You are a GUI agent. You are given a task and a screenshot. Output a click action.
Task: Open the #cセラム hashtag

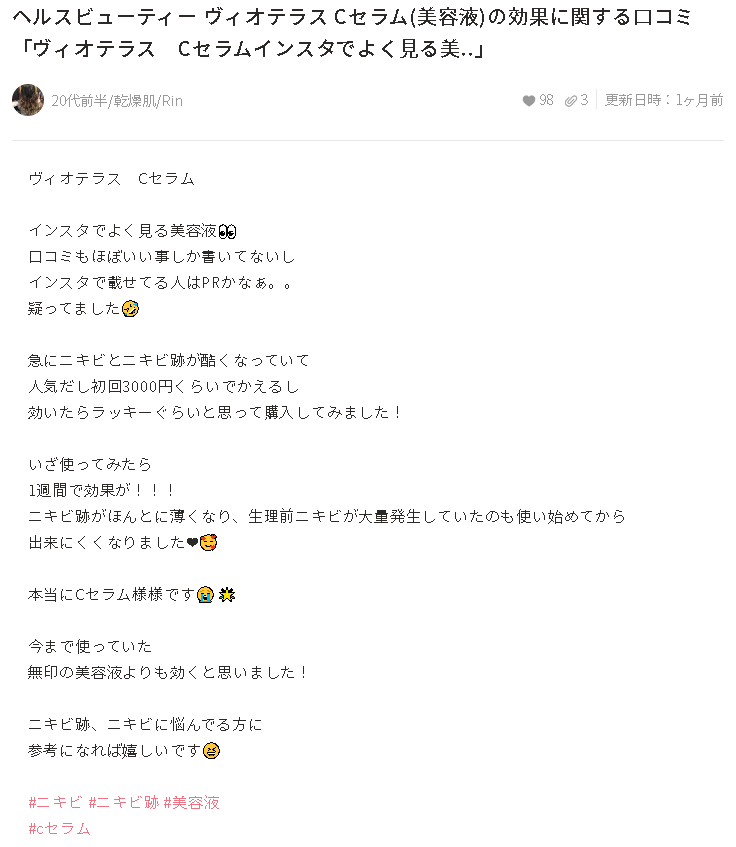pyautogui.click(x=59, y=828)
